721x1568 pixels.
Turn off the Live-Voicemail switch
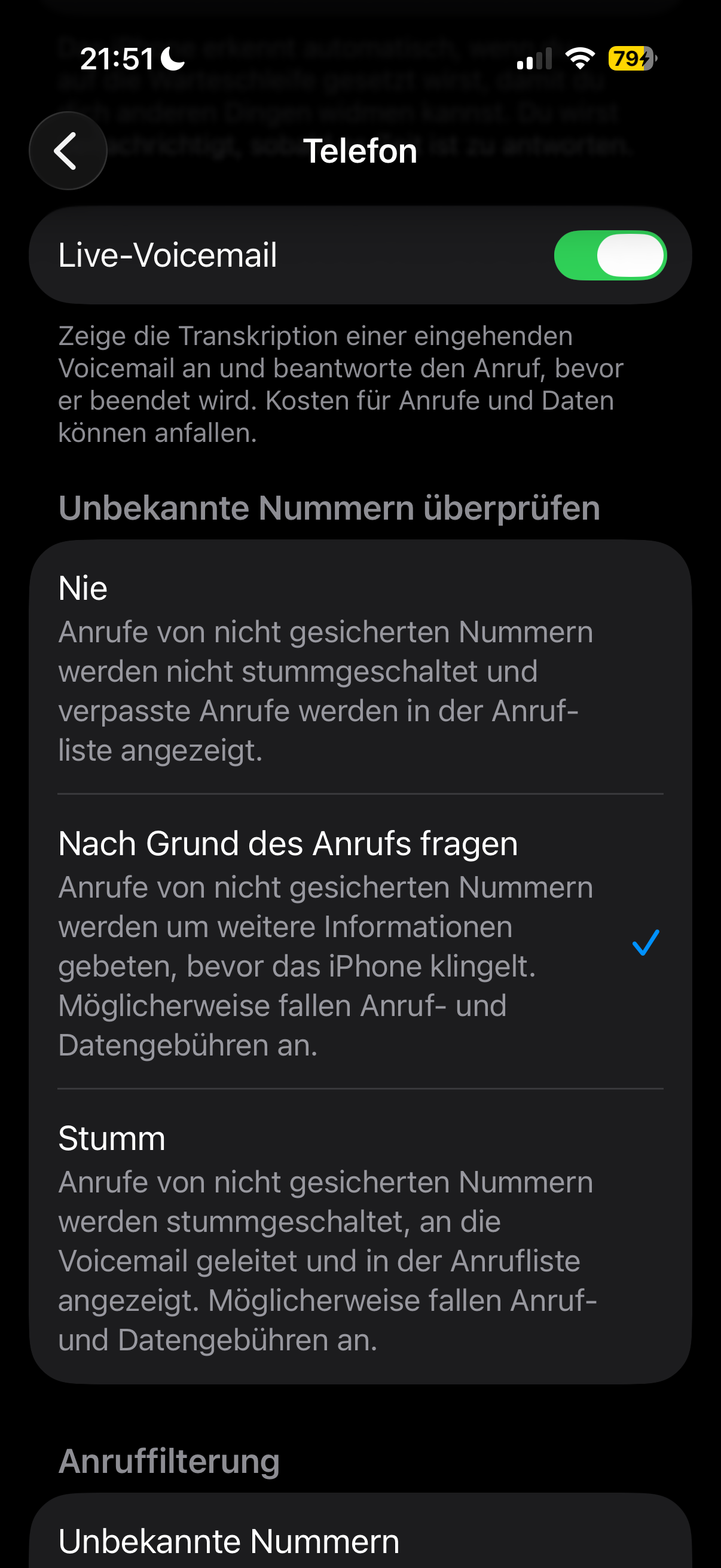[610, 255]
